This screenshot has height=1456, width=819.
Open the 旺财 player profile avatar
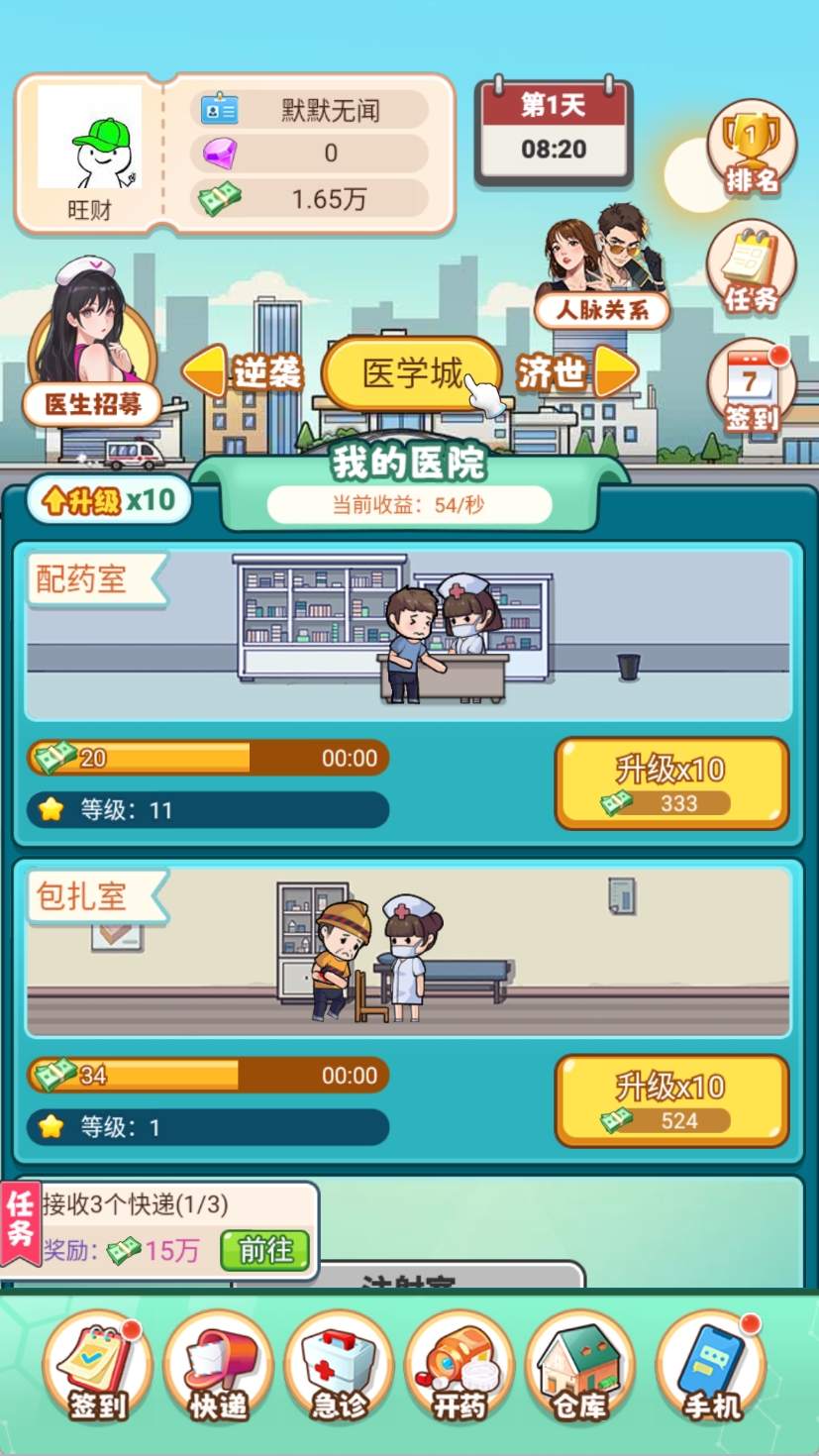89,139
